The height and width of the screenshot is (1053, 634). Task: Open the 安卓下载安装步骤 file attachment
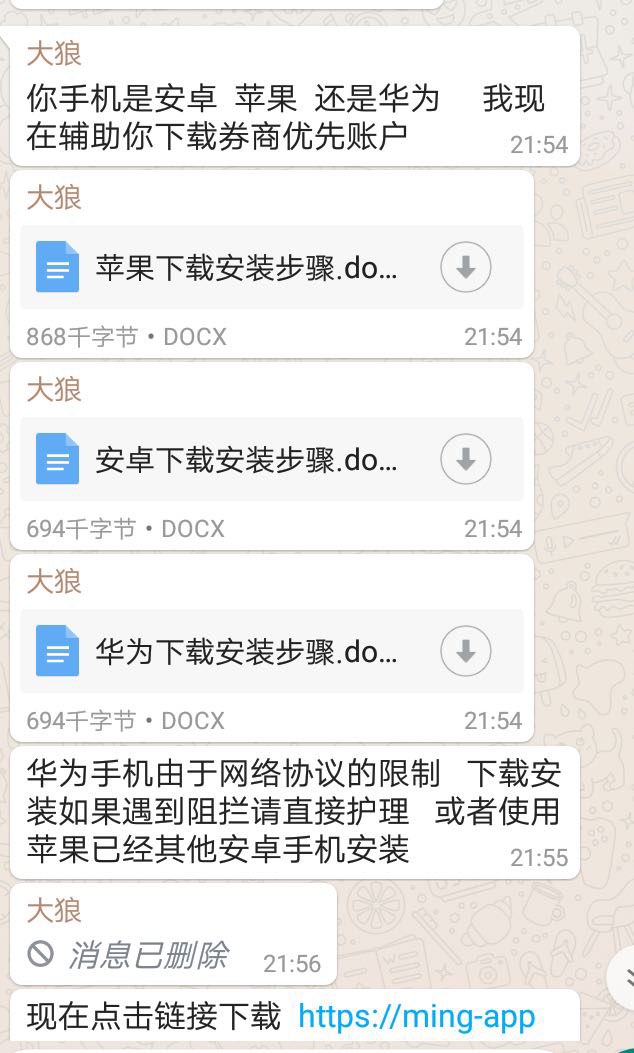(x=272, y=459)
